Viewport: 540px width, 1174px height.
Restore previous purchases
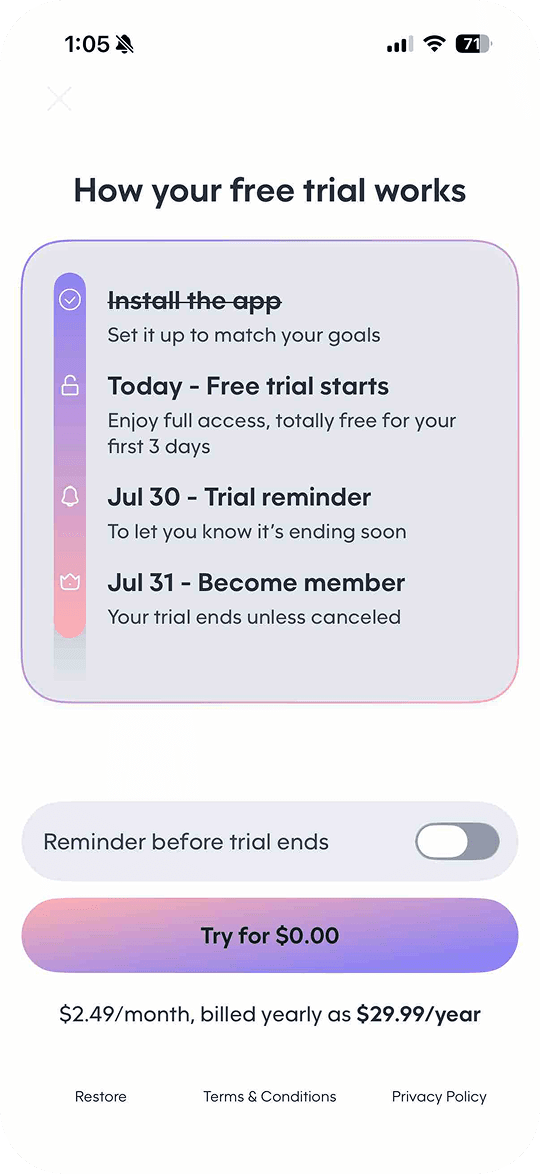tap(100, 1096)
